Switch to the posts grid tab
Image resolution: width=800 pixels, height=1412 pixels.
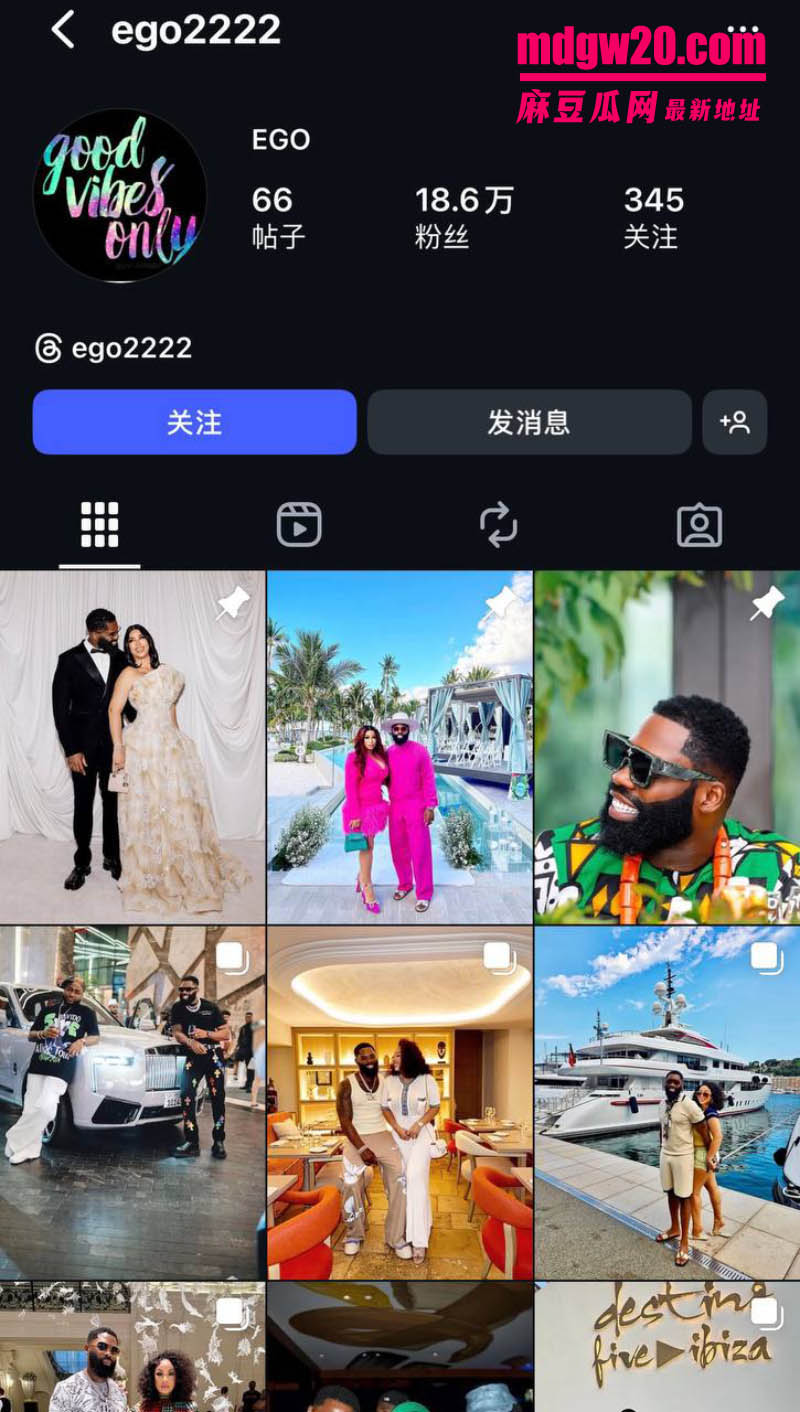click(x=100, y=525)
